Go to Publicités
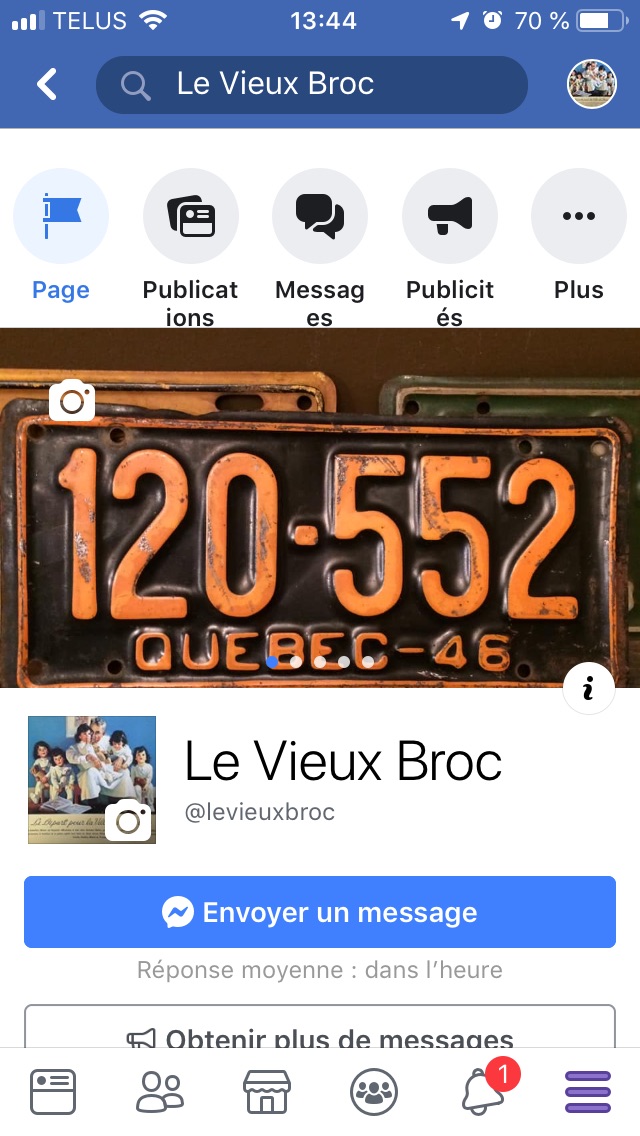The image size is (640, 1136). point(450,216)
